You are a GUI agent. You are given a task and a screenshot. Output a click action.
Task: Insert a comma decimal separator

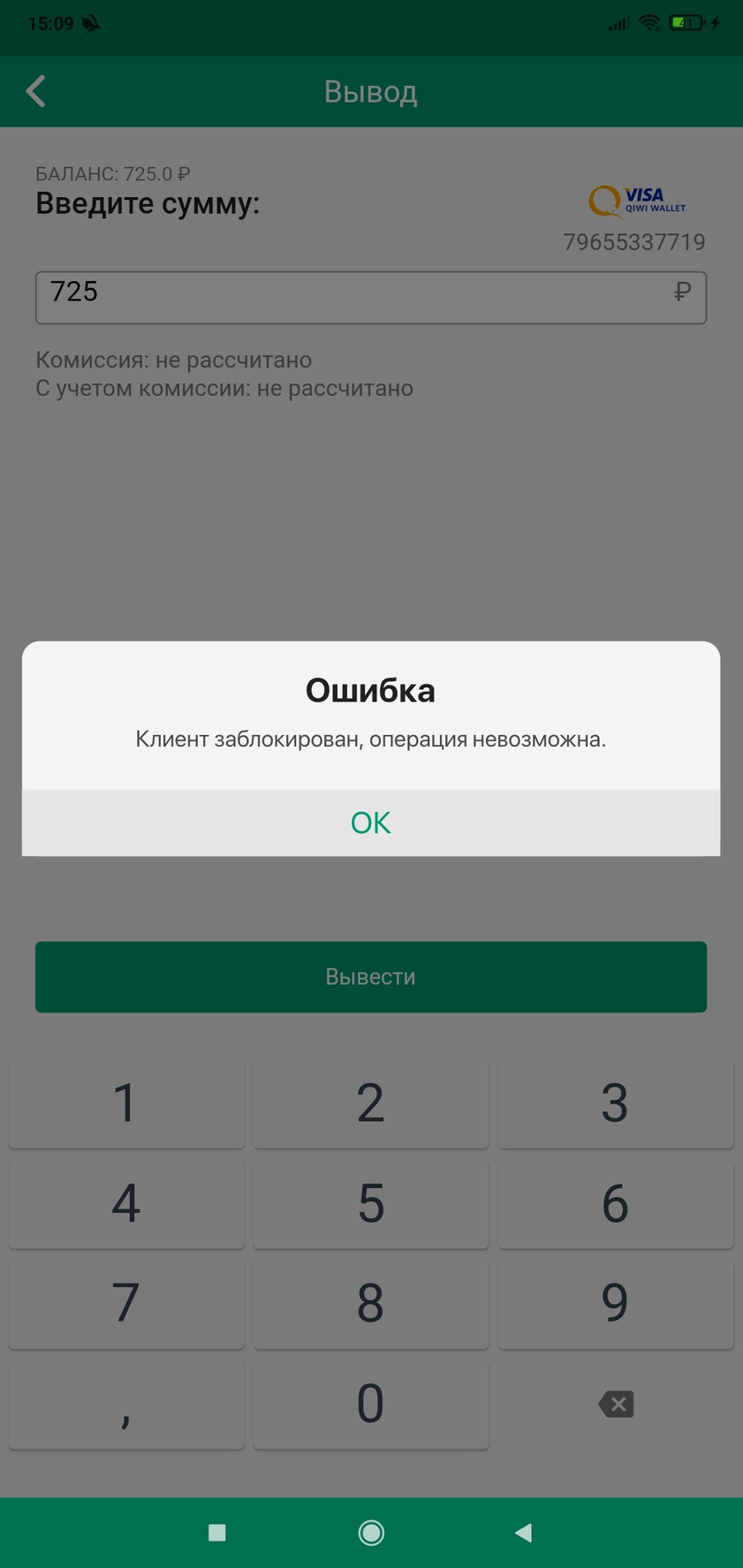point(126,1404)
